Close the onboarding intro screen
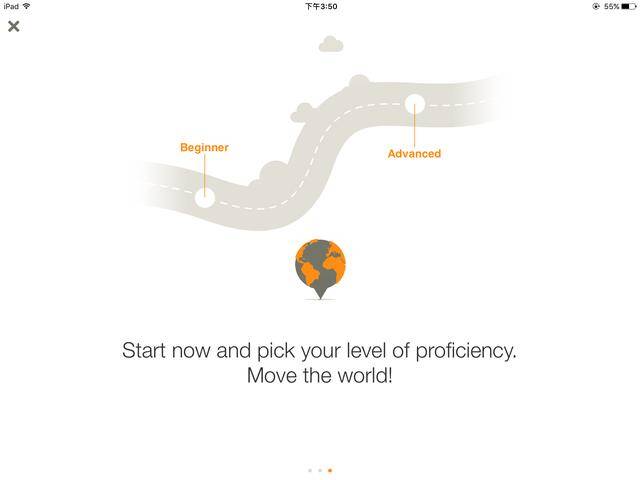Viewport: 640px width, 480px height. coord(14,26)
